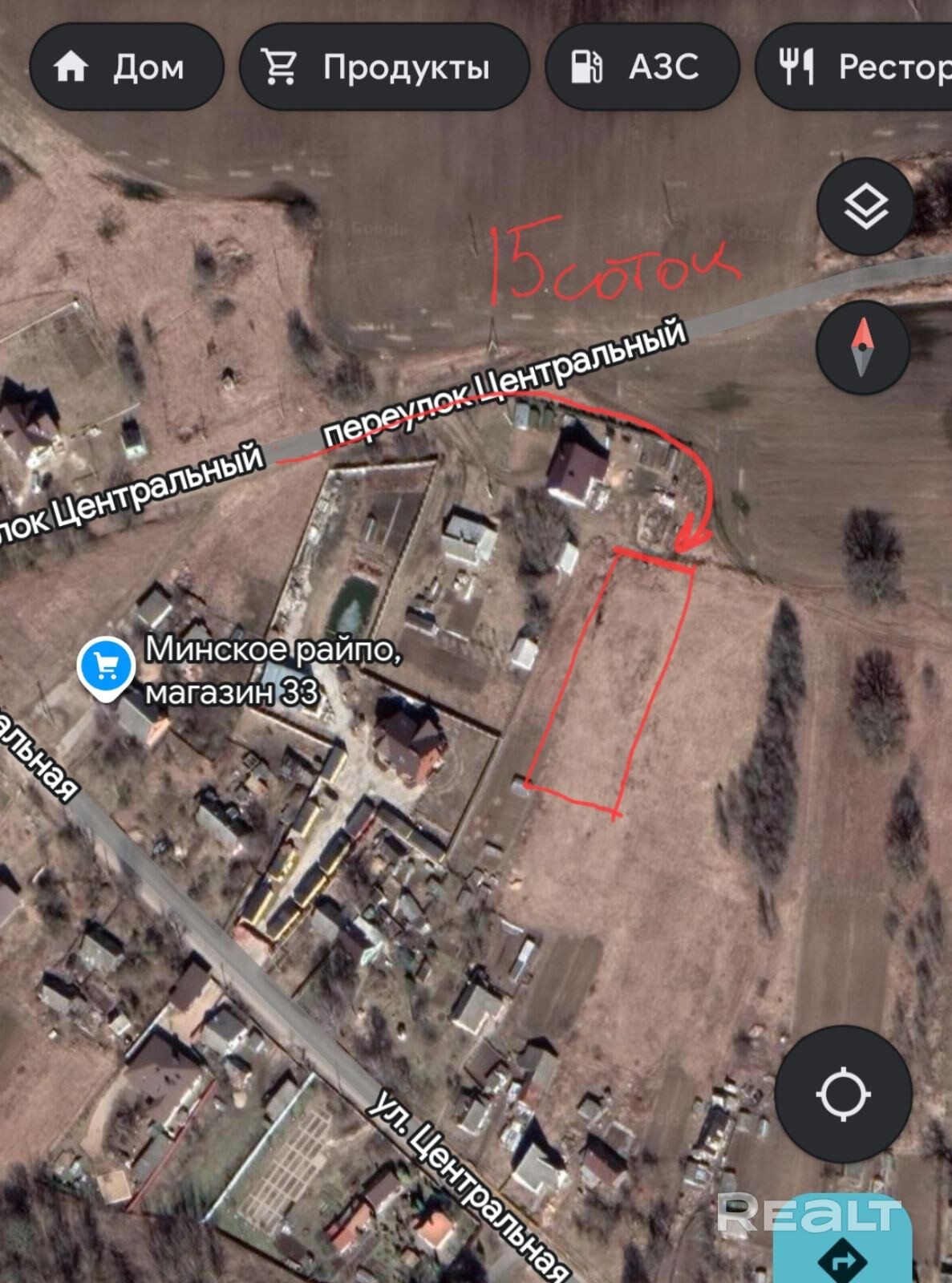The width and height of the screenshot is (952, 1283).
Task: Select the Продукты category chip
Action: tap(384, 67)
